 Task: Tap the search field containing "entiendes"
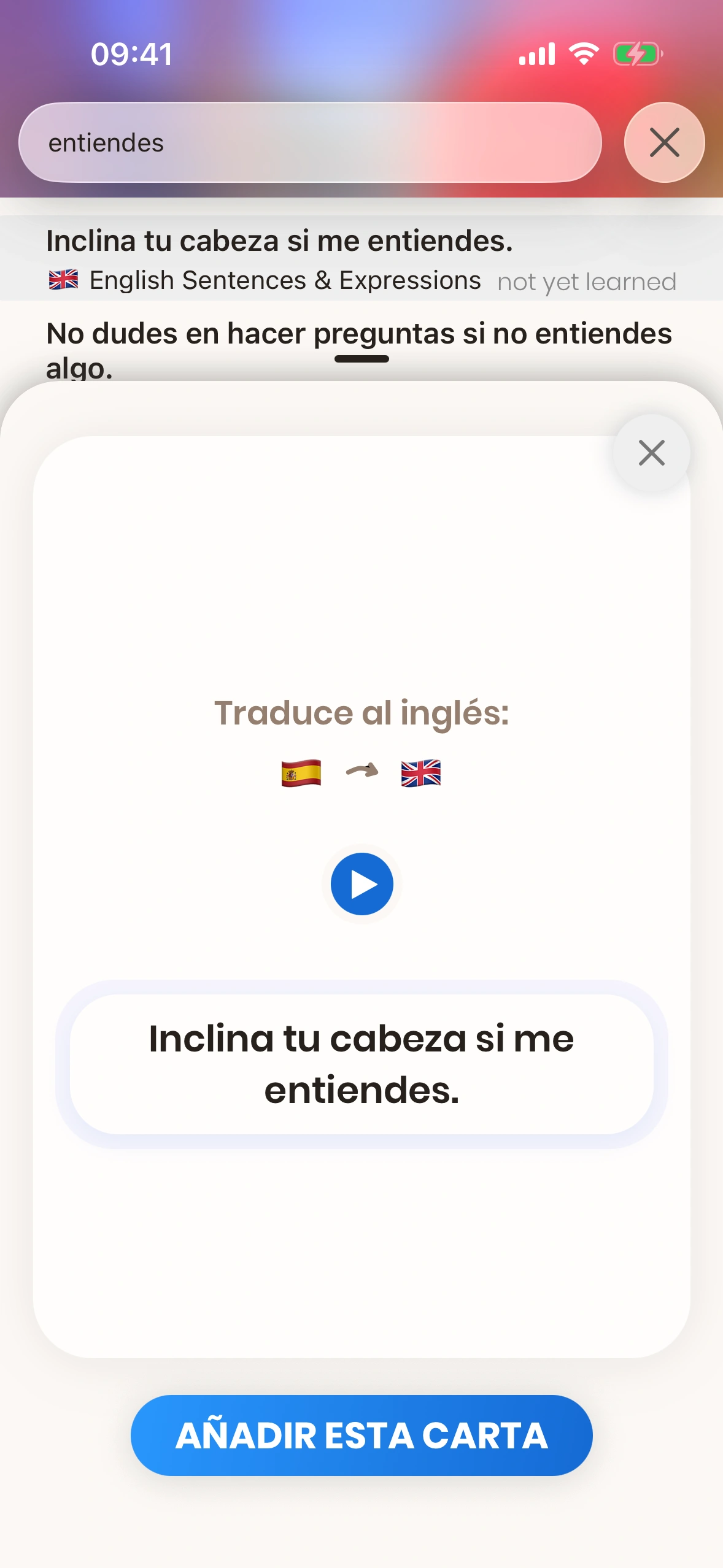point(310,142)
